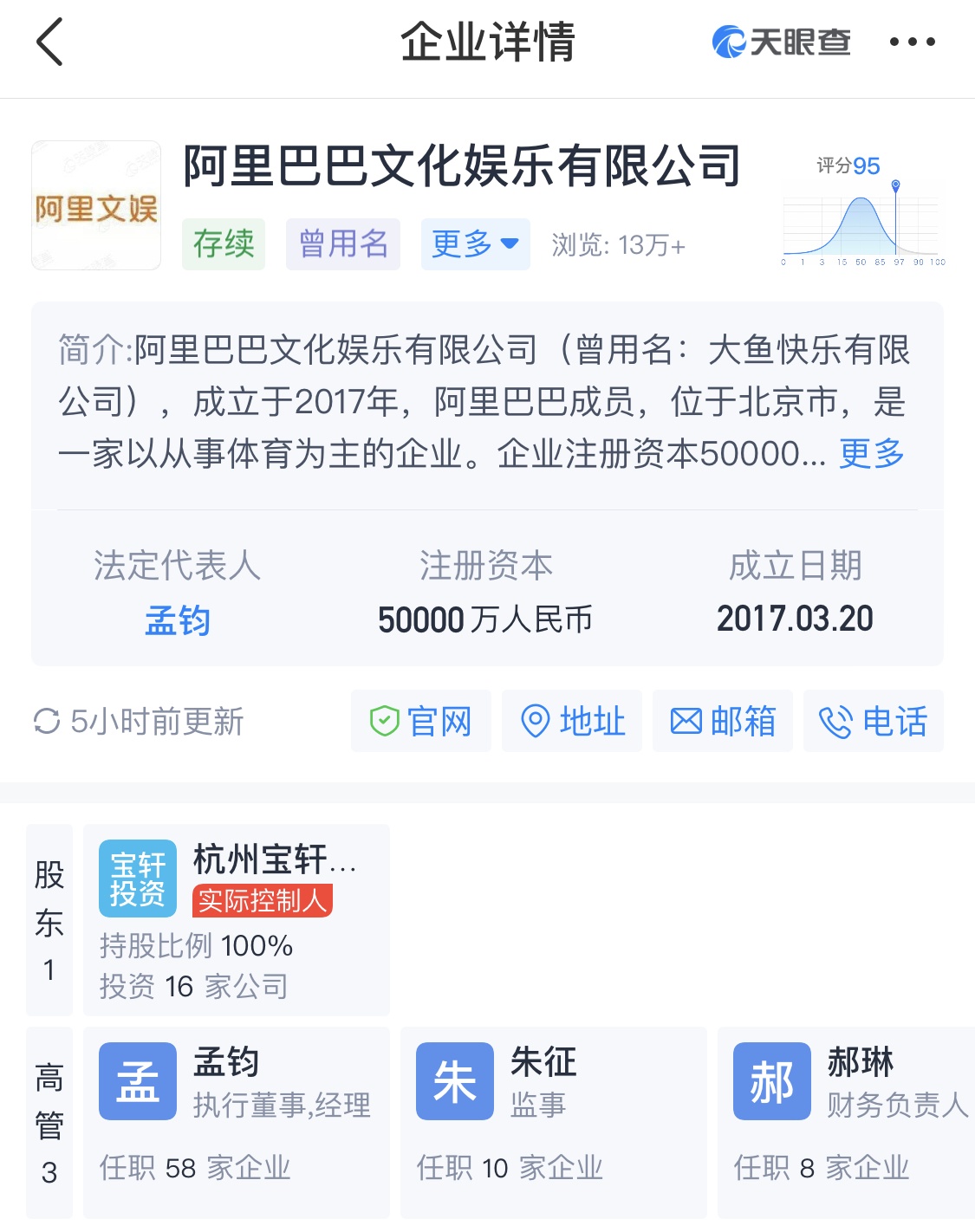The image size is (975, 1232).
Task: Expand the 更多 tag dropdown
Action: pos(475,244)
